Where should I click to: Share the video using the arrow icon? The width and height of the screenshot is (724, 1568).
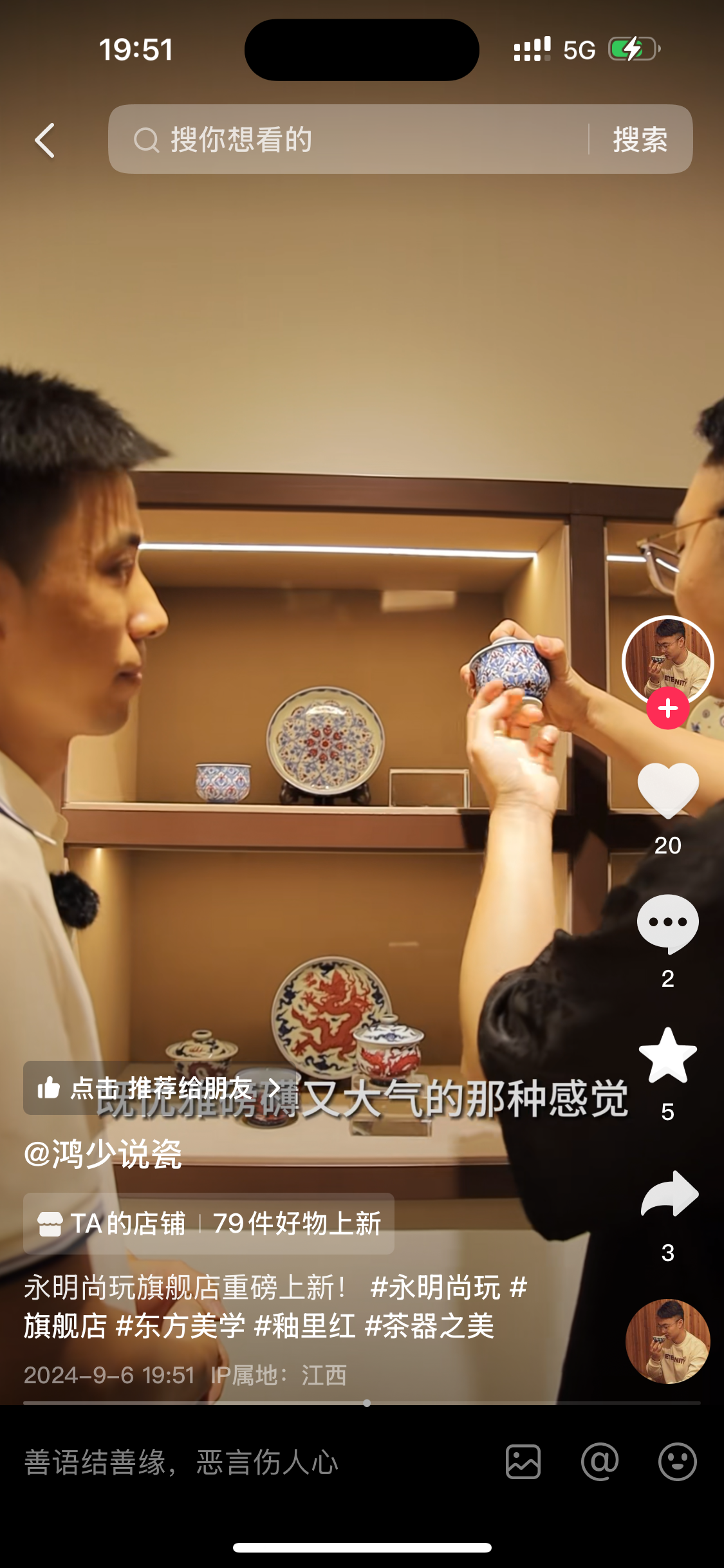click(669, 1195)
